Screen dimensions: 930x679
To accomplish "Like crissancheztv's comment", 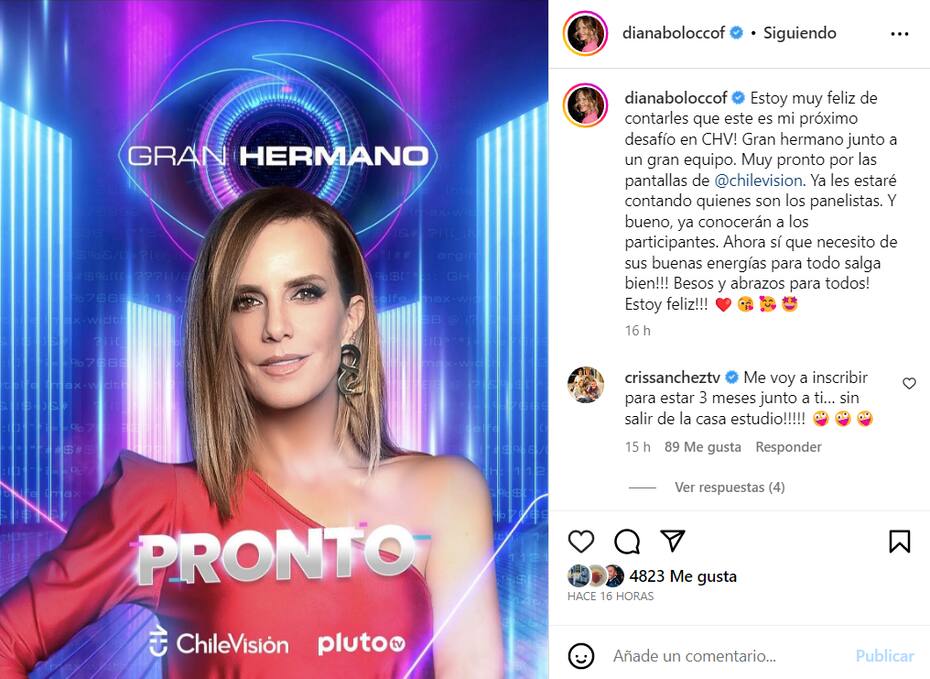I will tap(909, 384).
